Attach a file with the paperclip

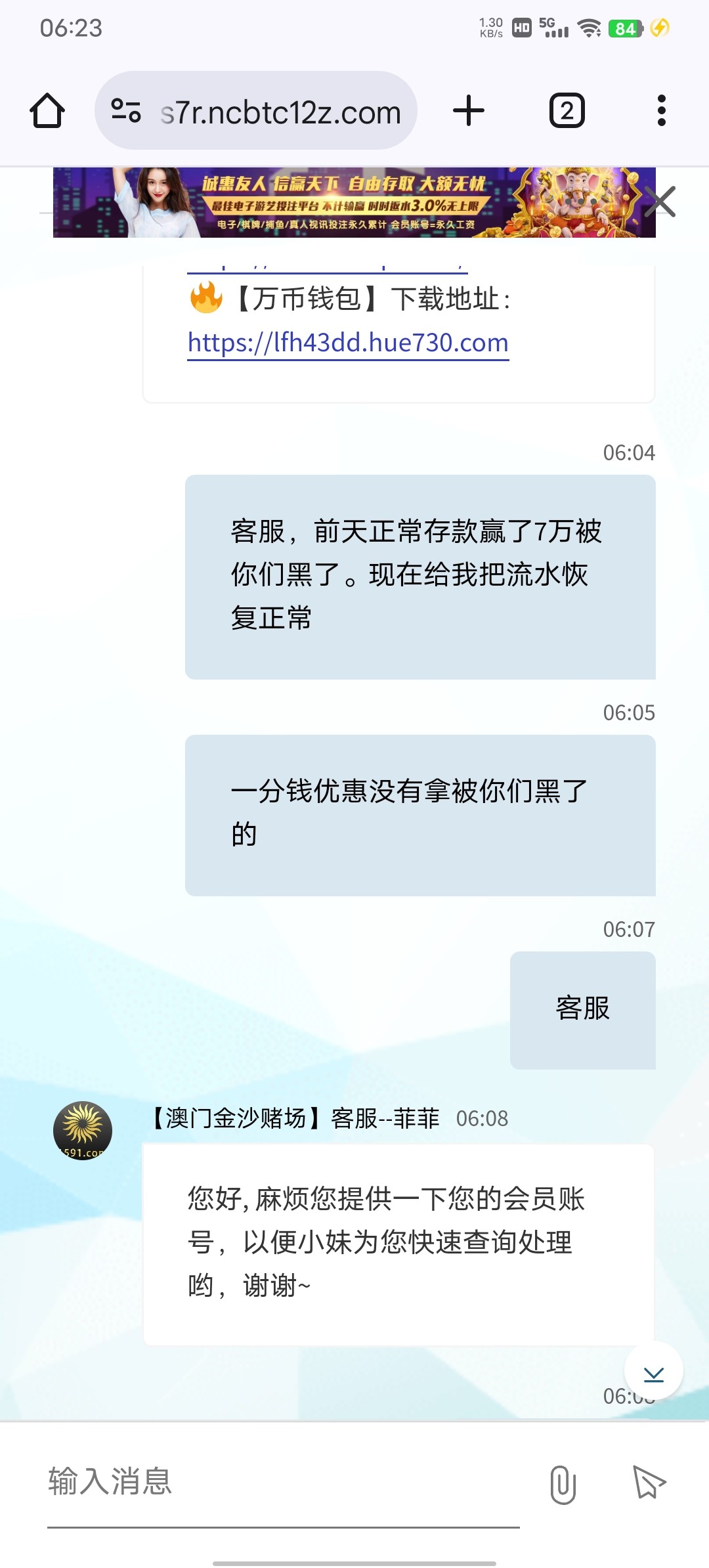click(563, 1484)
